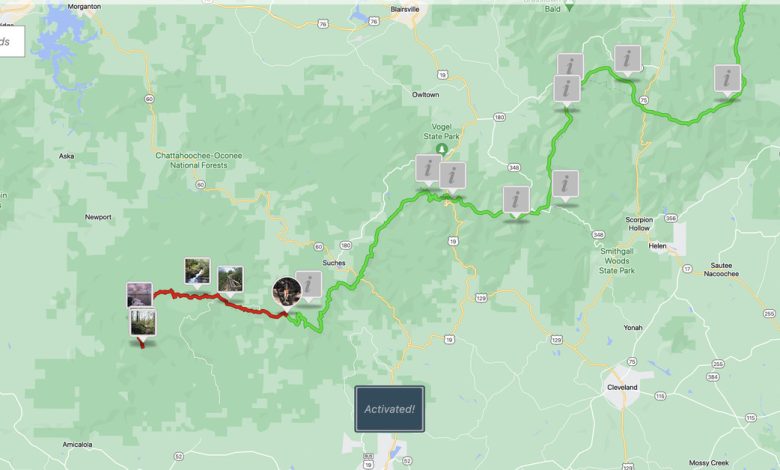This screenshot has width=780, height=470.
Task: Tap the circular hiker avatar marker
Action: pos(287,291)
